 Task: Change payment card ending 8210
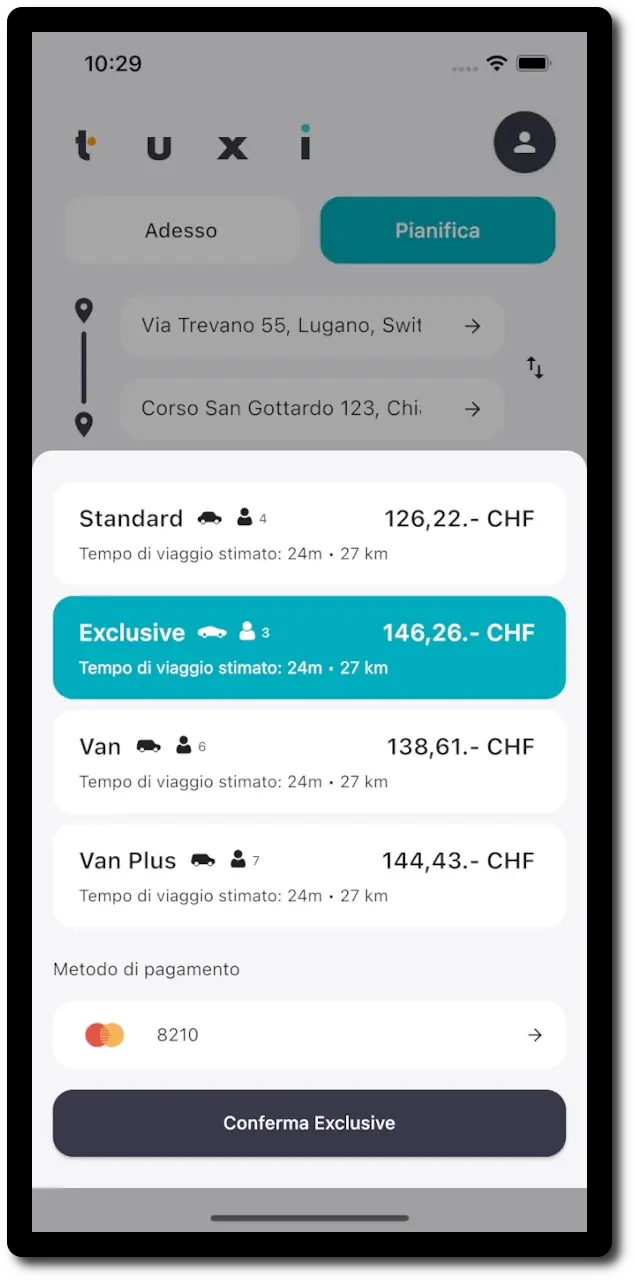coord(309,1035)
